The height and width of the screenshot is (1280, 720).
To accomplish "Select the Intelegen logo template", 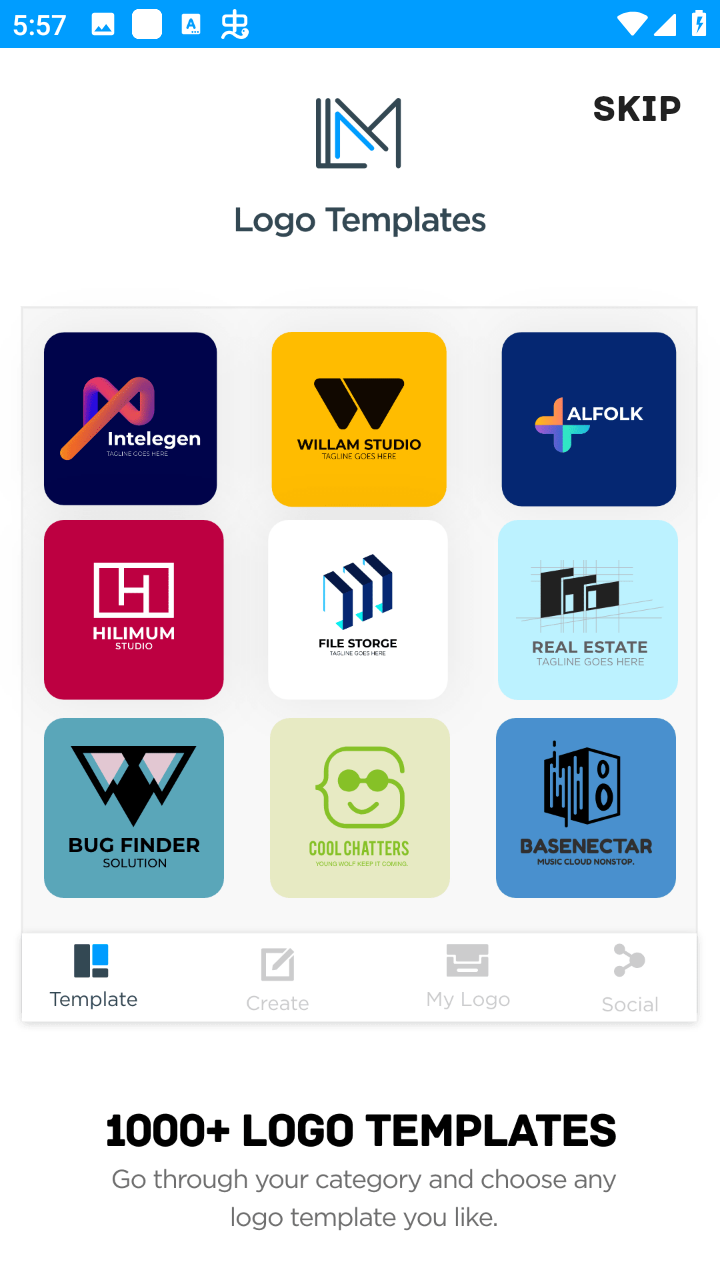I will click(x=130, y=418).
